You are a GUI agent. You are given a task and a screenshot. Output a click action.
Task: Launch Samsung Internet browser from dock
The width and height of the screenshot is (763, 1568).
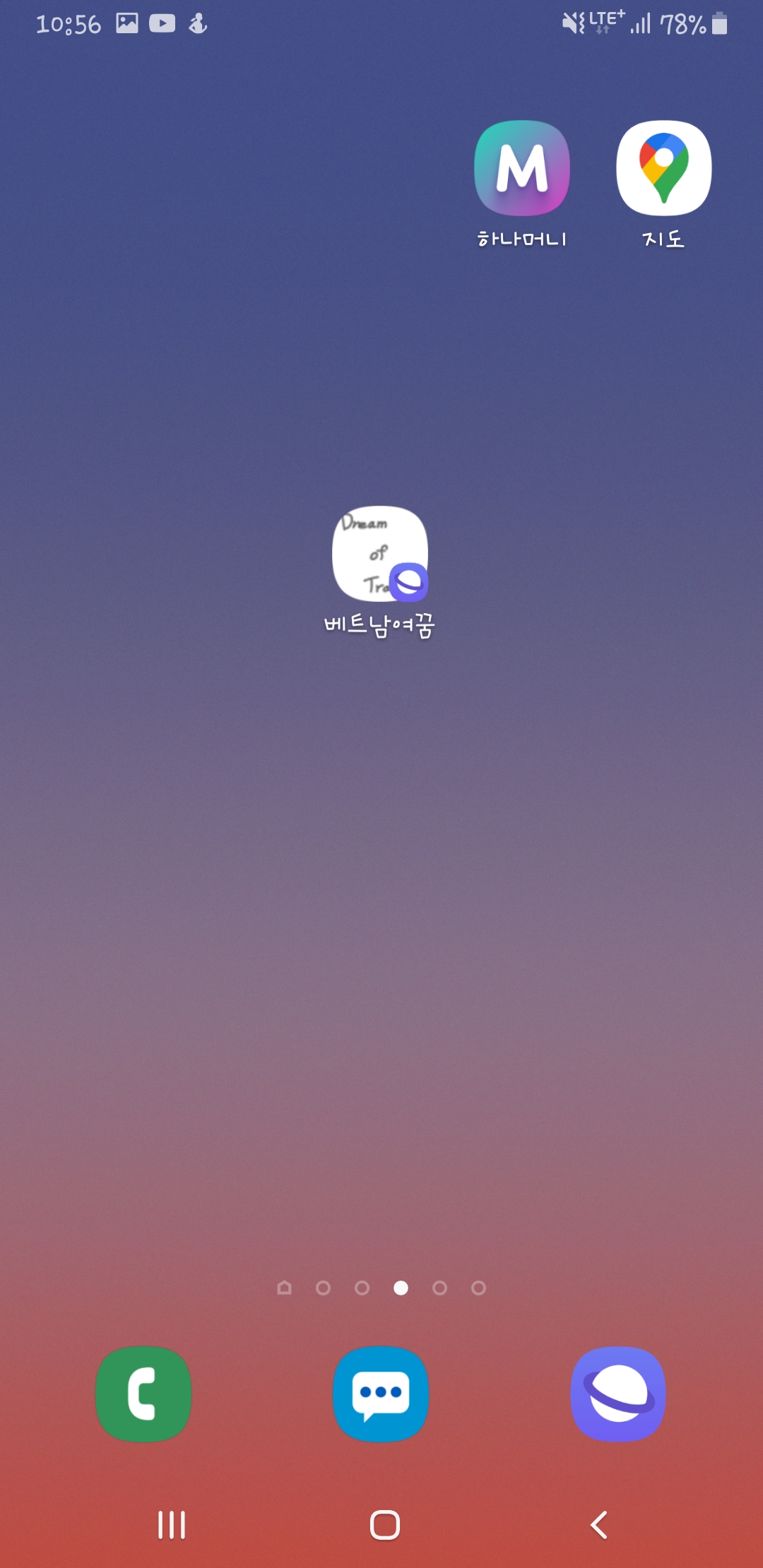click(618, 1394)
